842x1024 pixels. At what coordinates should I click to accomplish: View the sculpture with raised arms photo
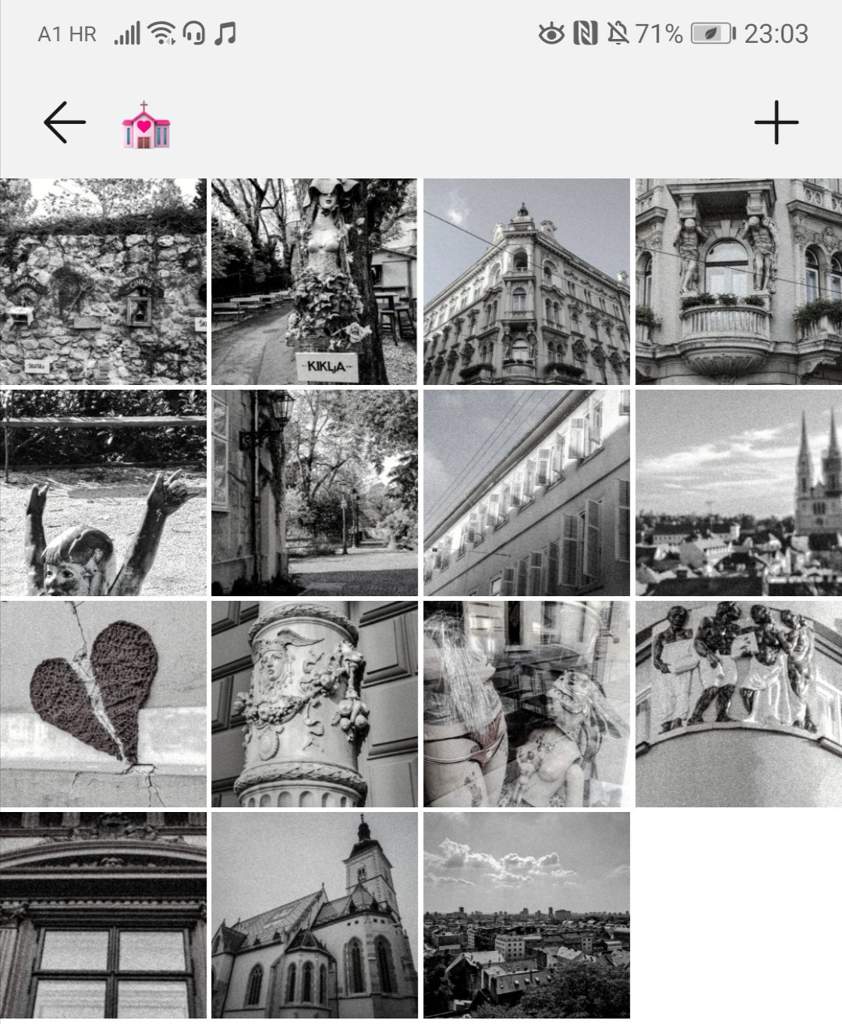[x=103, y=493]
